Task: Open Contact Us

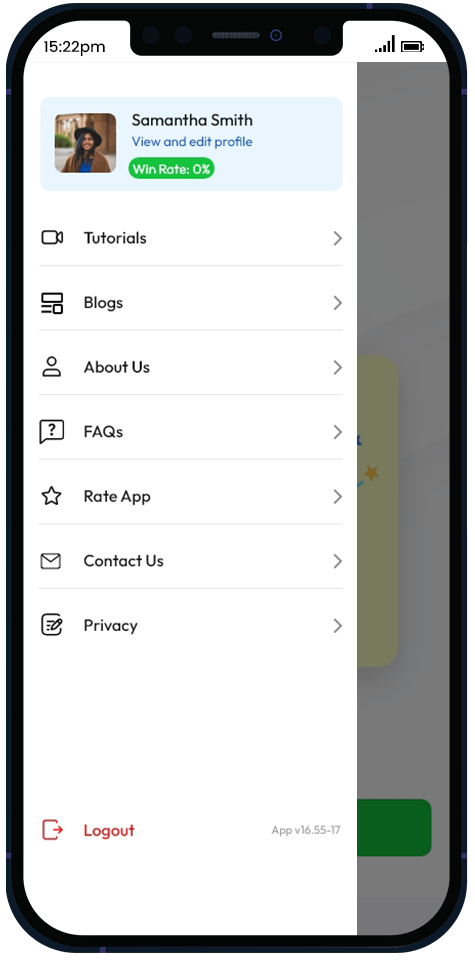Action: [190, 561]
